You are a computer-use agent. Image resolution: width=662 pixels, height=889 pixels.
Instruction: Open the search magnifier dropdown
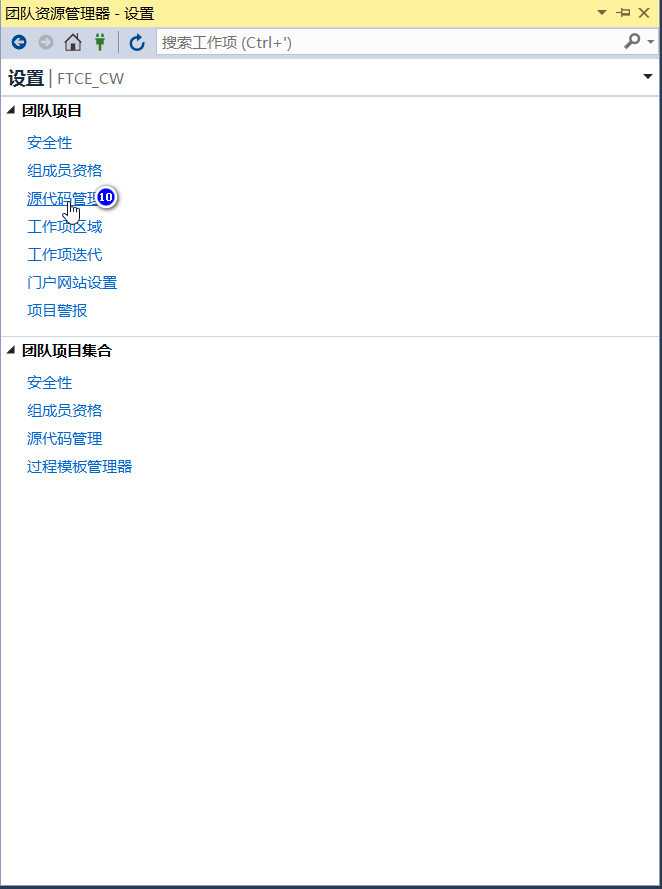(637, 42)
